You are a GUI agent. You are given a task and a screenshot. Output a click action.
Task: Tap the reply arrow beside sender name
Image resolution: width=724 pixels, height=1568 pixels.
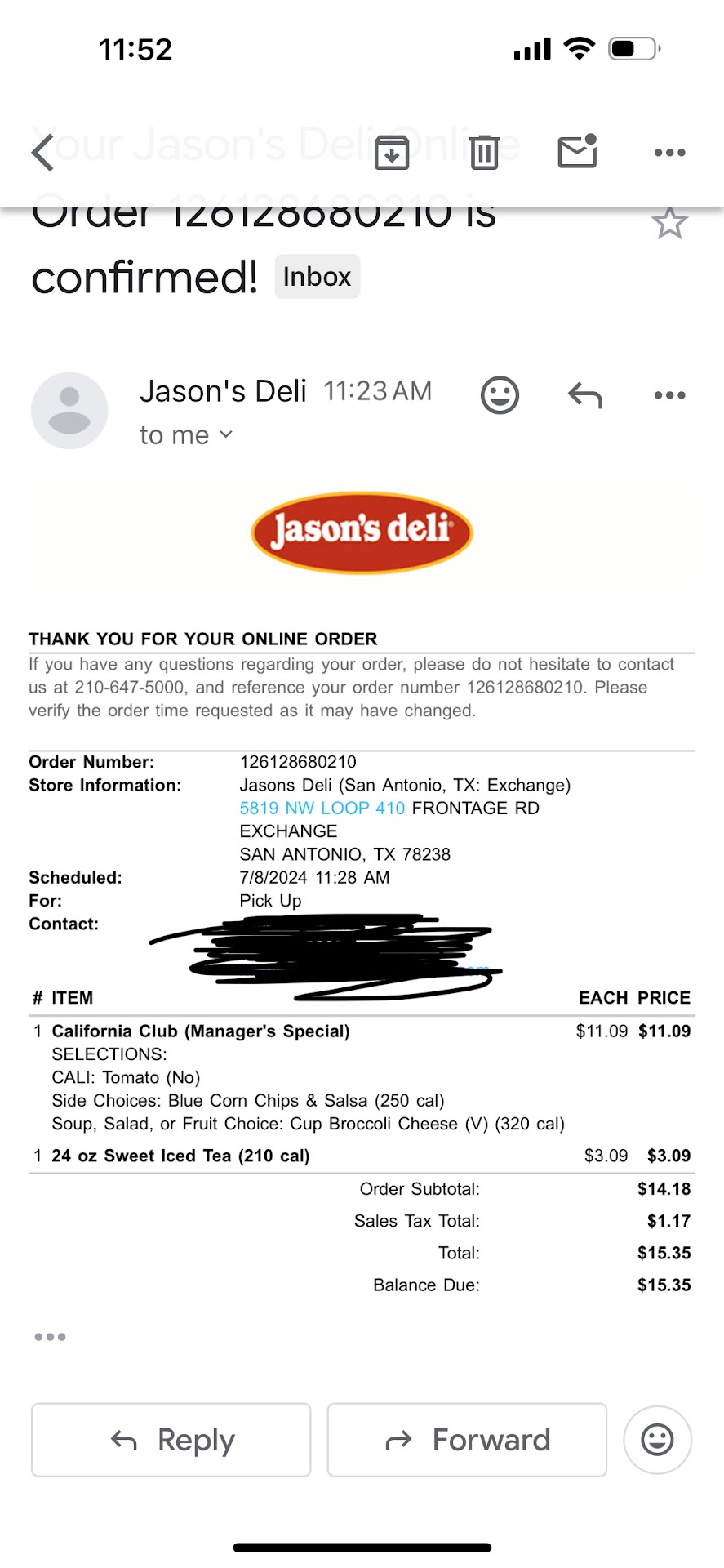(584, 395)
